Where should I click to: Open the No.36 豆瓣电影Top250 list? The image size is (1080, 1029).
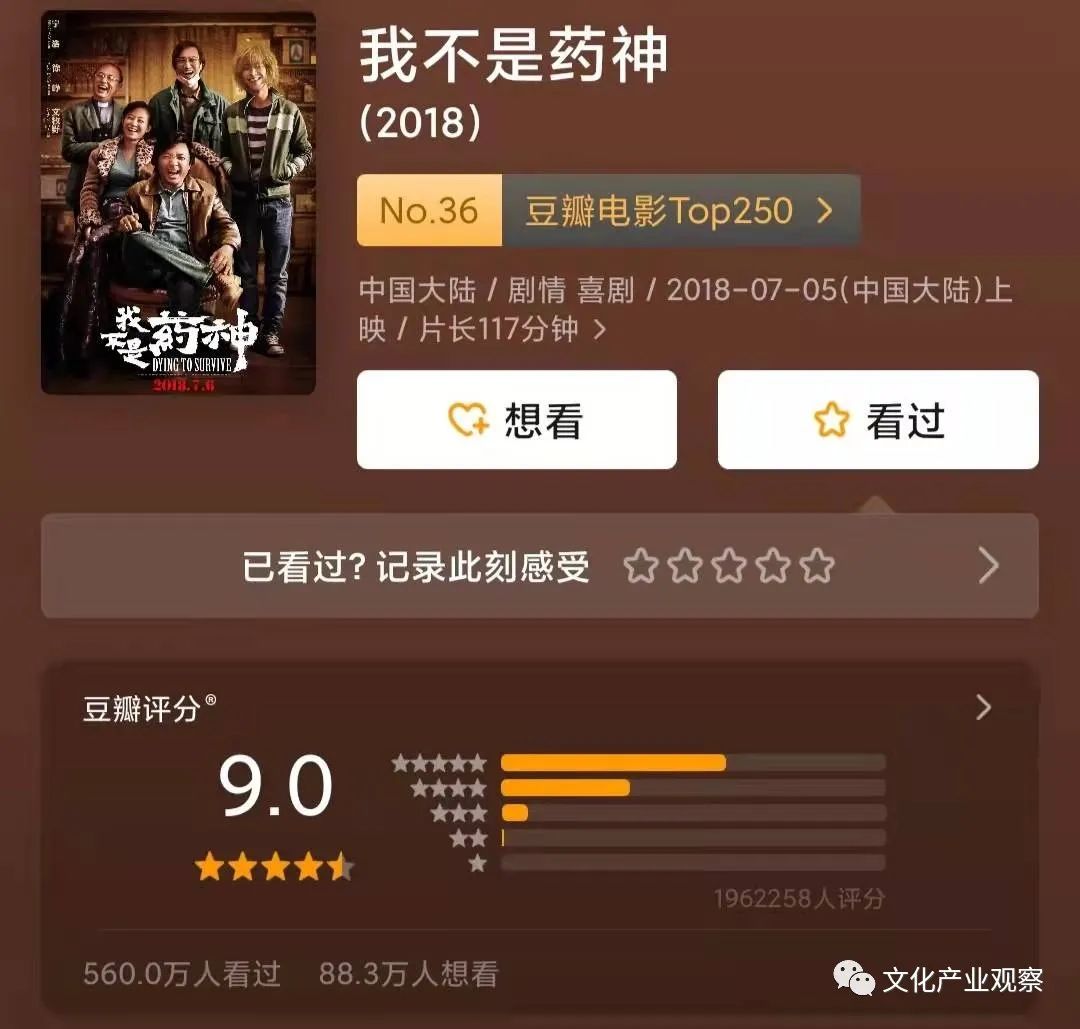point(608,211)
